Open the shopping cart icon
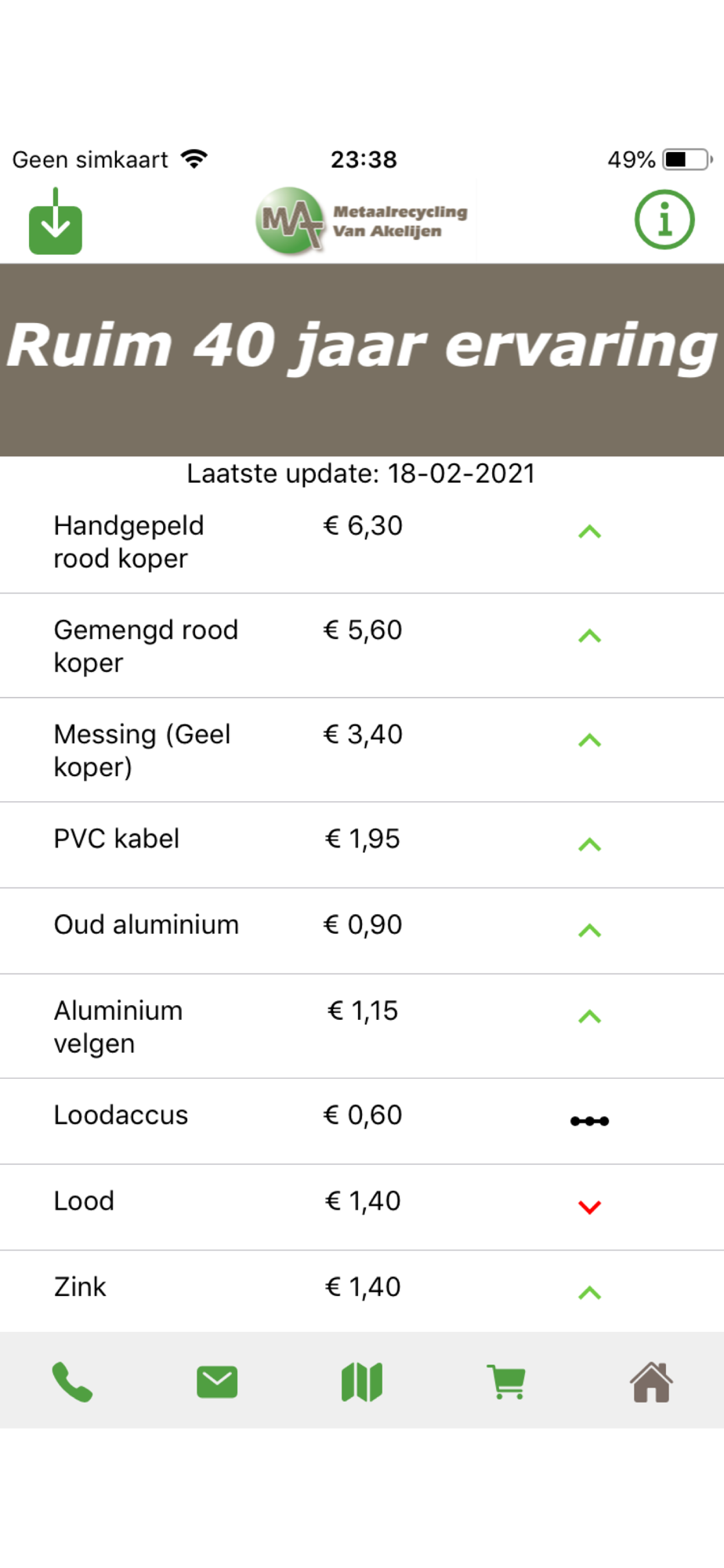Image resolution: width=724 pixels, height=1568 pixels. coord(506,1381)
